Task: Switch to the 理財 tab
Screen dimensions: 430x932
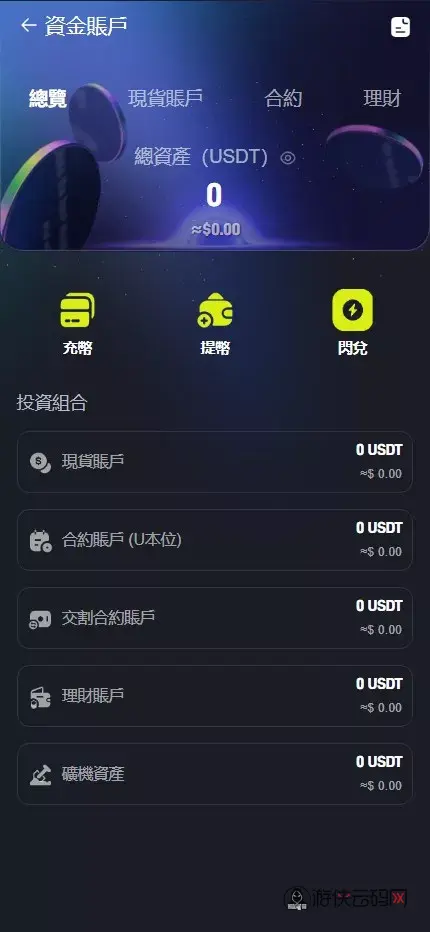Action: point(382,98)
